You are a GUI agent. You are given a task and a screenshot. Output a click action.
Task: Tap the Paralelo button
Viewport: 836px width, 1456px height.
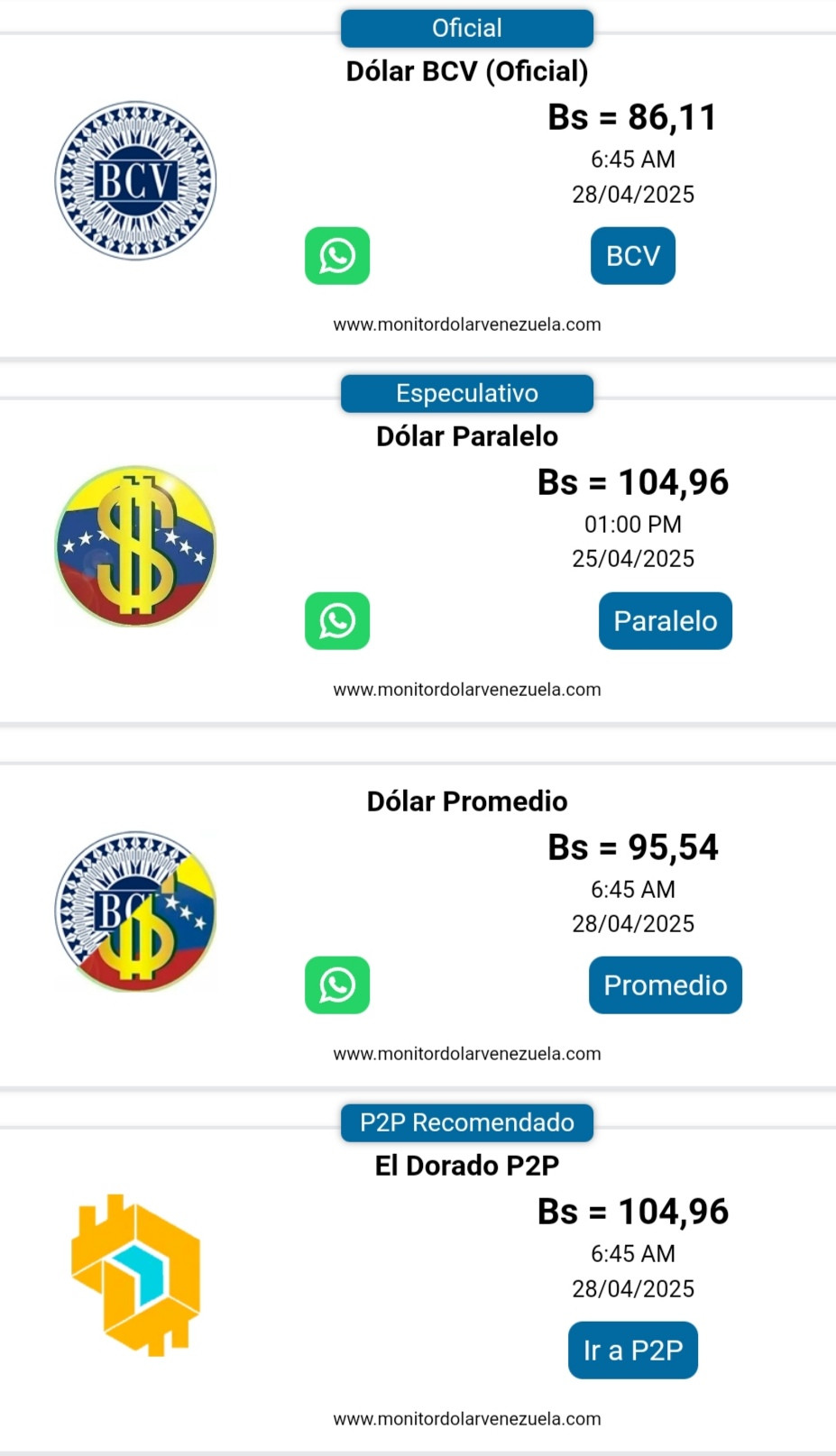click(666, 621)
